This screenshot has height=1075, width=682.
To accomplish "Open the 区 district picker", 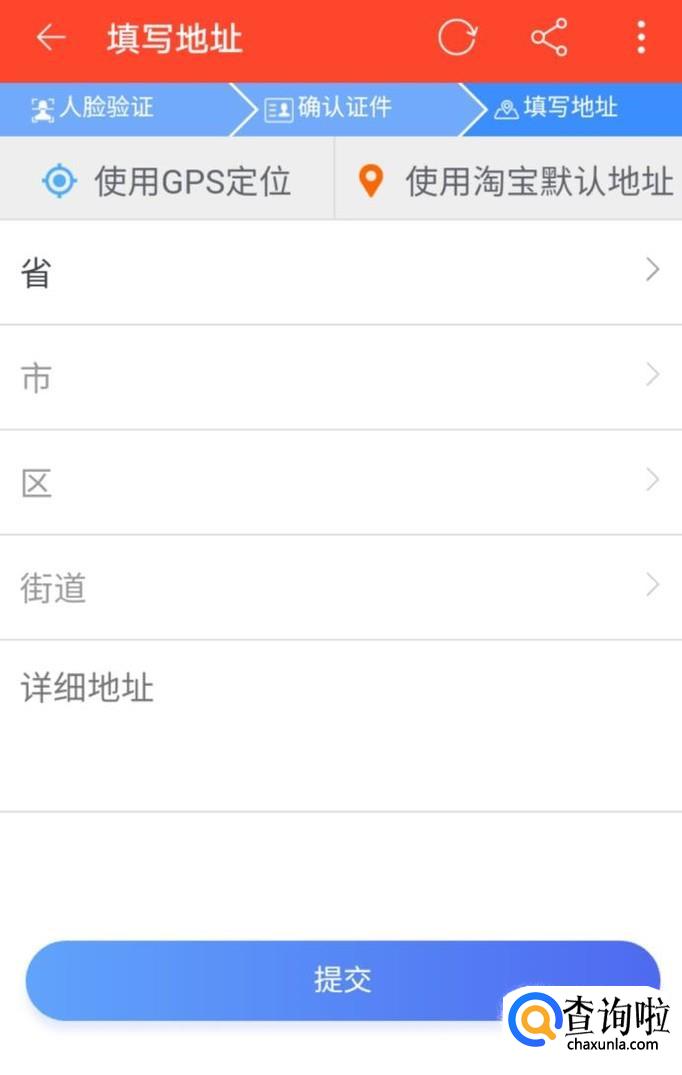I will (341, 483).
